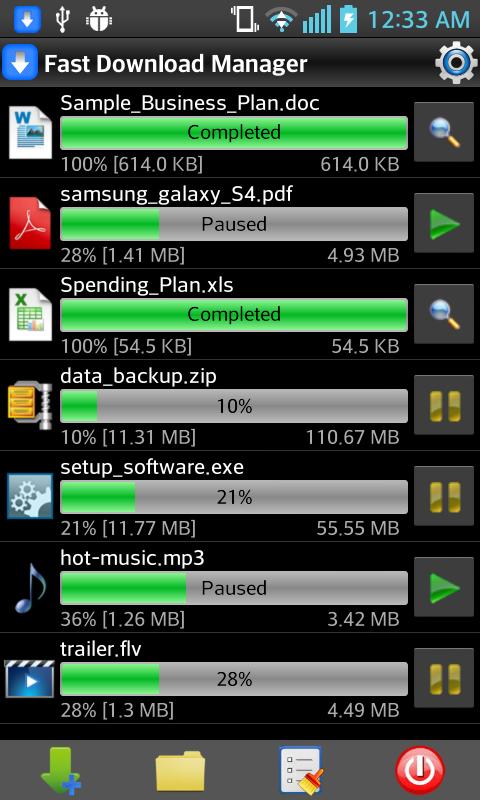Image resolution: width=480 pixels, height=800 pixels.
Task: Pause the data_backup.zip download
Action: [x=444, y=405]
